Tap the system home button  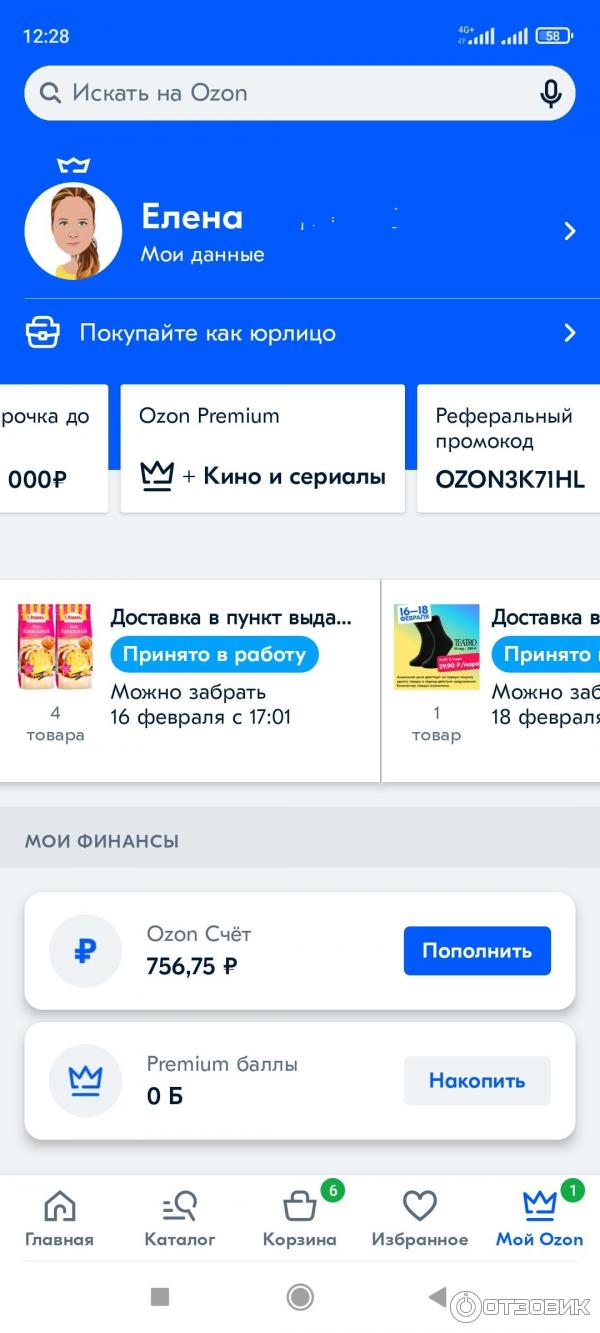point(300,1297)
